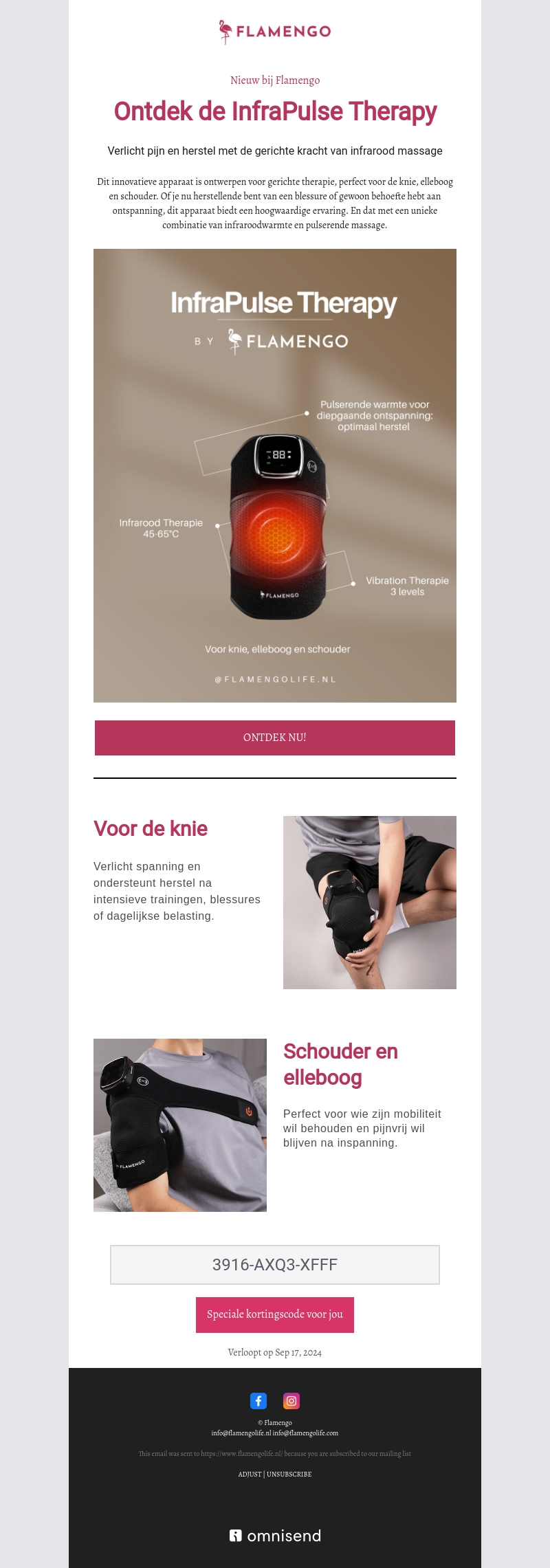Tap the ADJUST link
The height and width of the screenshot is (1568, 550).
[250, 1474]
